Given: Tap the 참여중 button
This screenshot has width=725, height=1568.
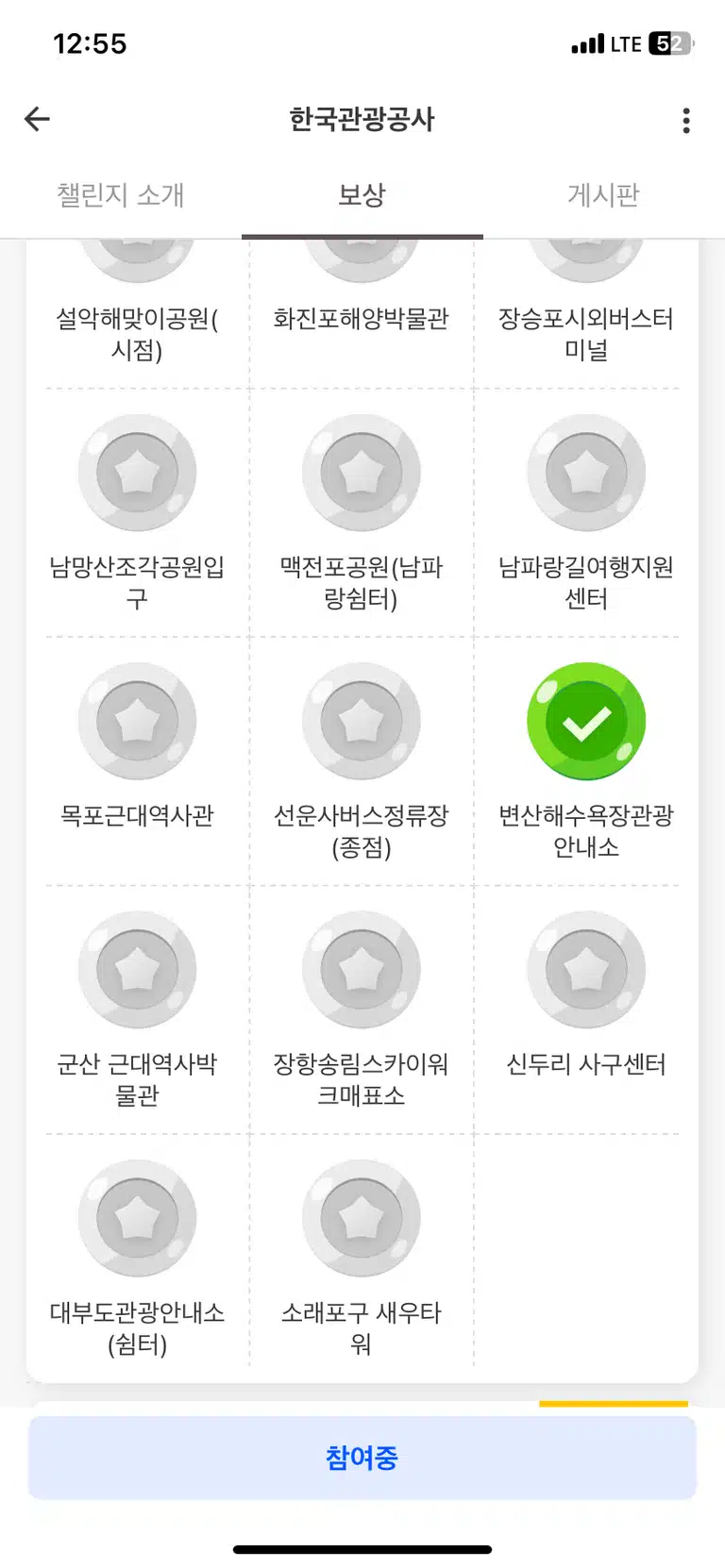Looking at the screenshot, I should (362, 1458).
